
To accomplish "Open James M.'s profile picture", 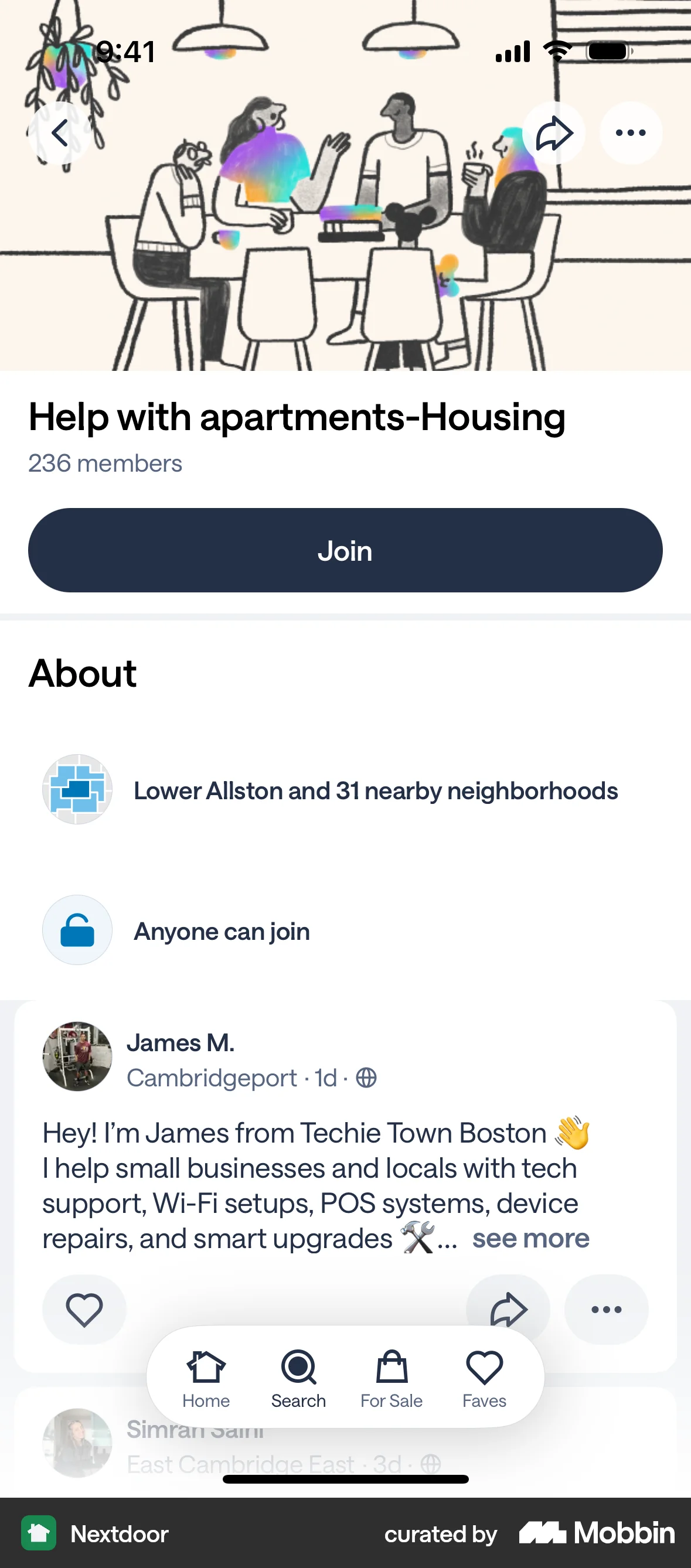I will (77, 1056).
